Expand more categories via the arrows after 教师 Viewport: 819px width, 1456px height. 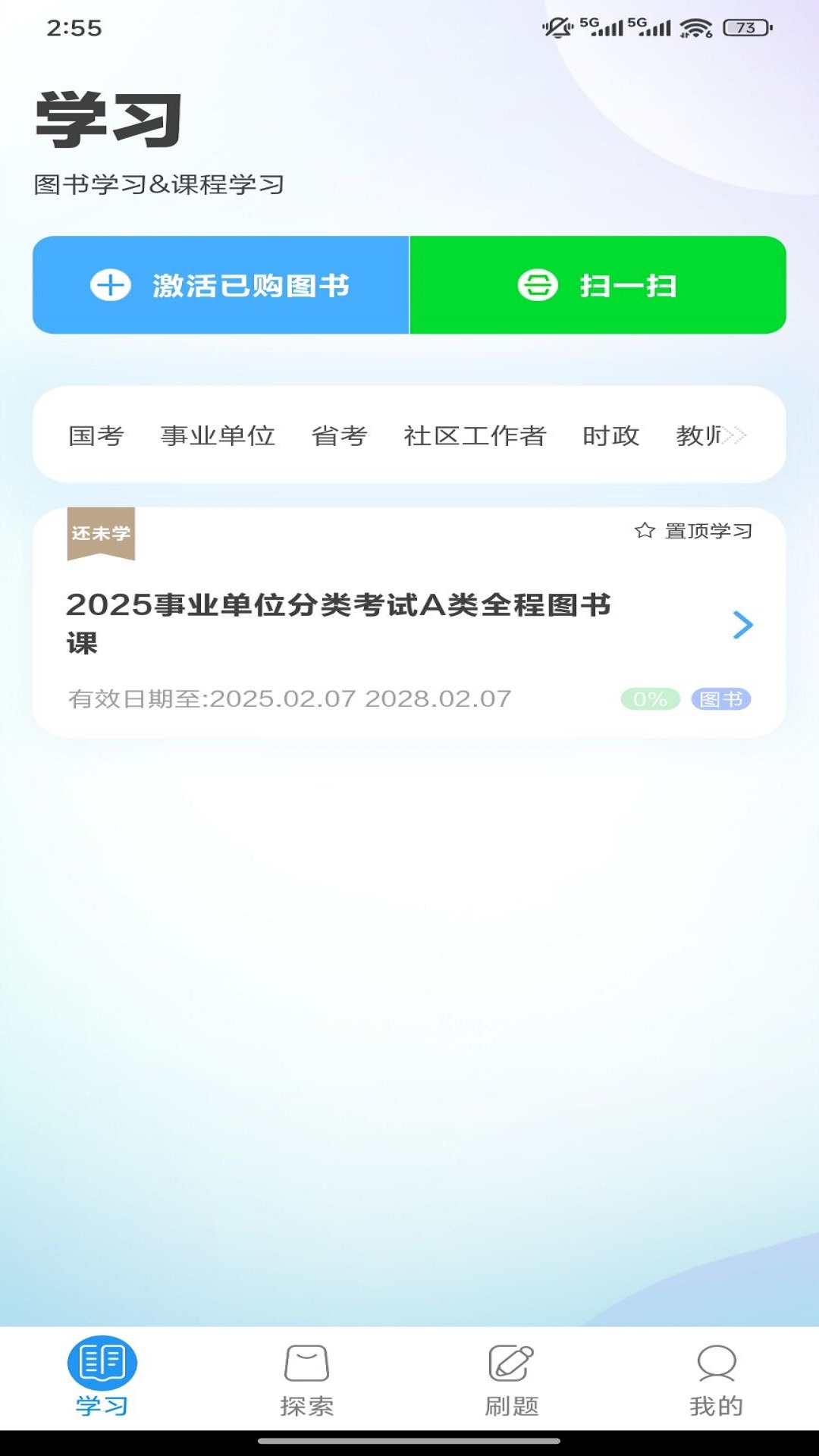coord(737,436)
